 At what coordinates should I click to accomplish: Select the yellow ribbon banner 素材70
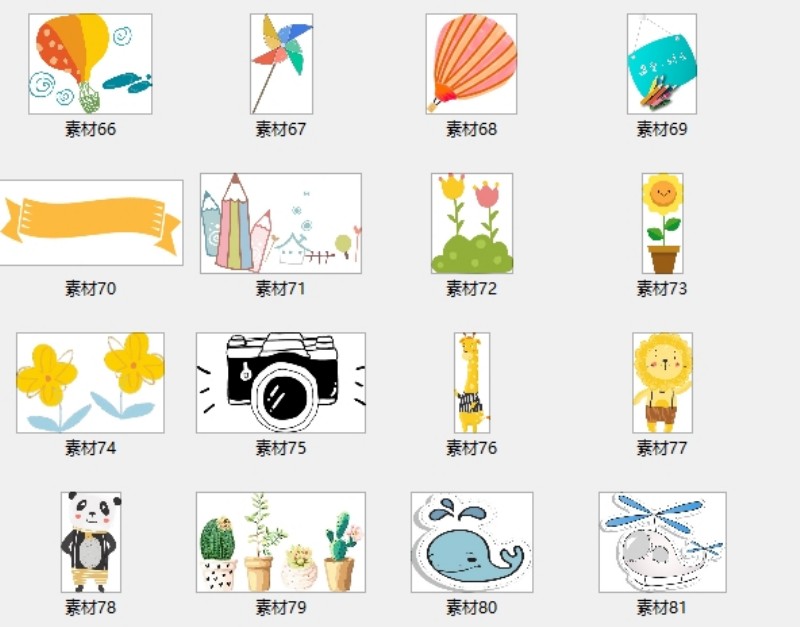90,223
